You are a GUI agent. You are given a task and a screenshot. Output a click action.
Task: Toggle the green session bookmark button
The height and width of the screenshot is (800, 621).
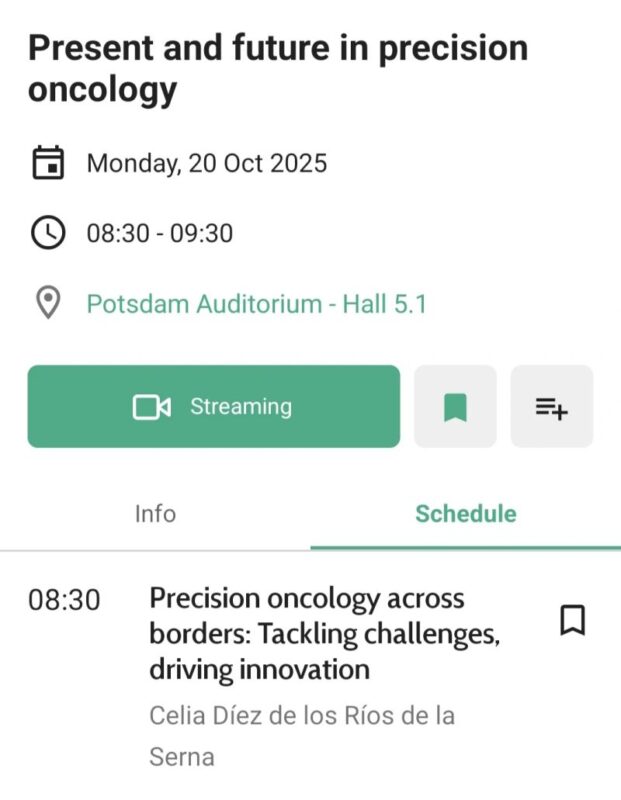pyautogui.click(x=455, y=406)
